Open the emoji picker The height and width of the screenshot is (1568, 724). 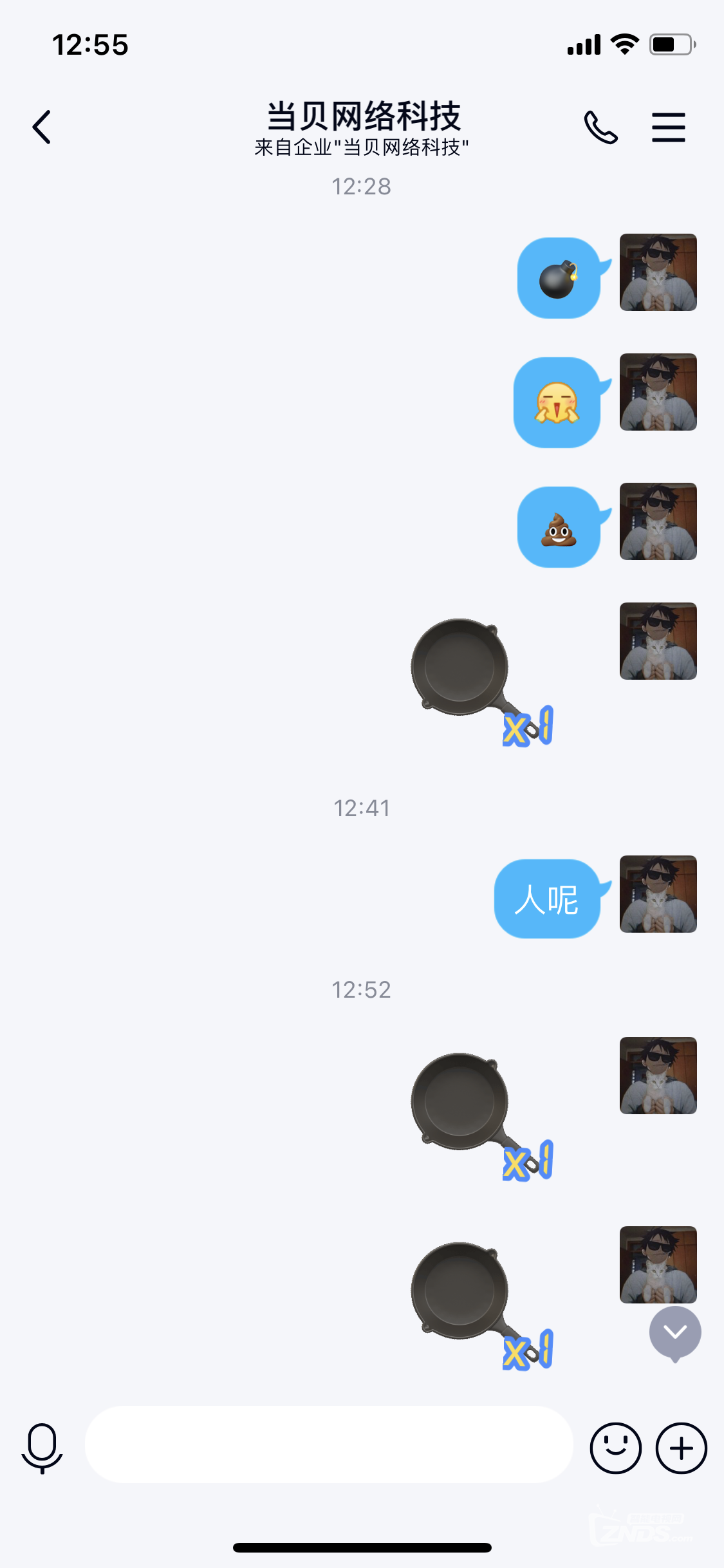(x=615, y=1448)
